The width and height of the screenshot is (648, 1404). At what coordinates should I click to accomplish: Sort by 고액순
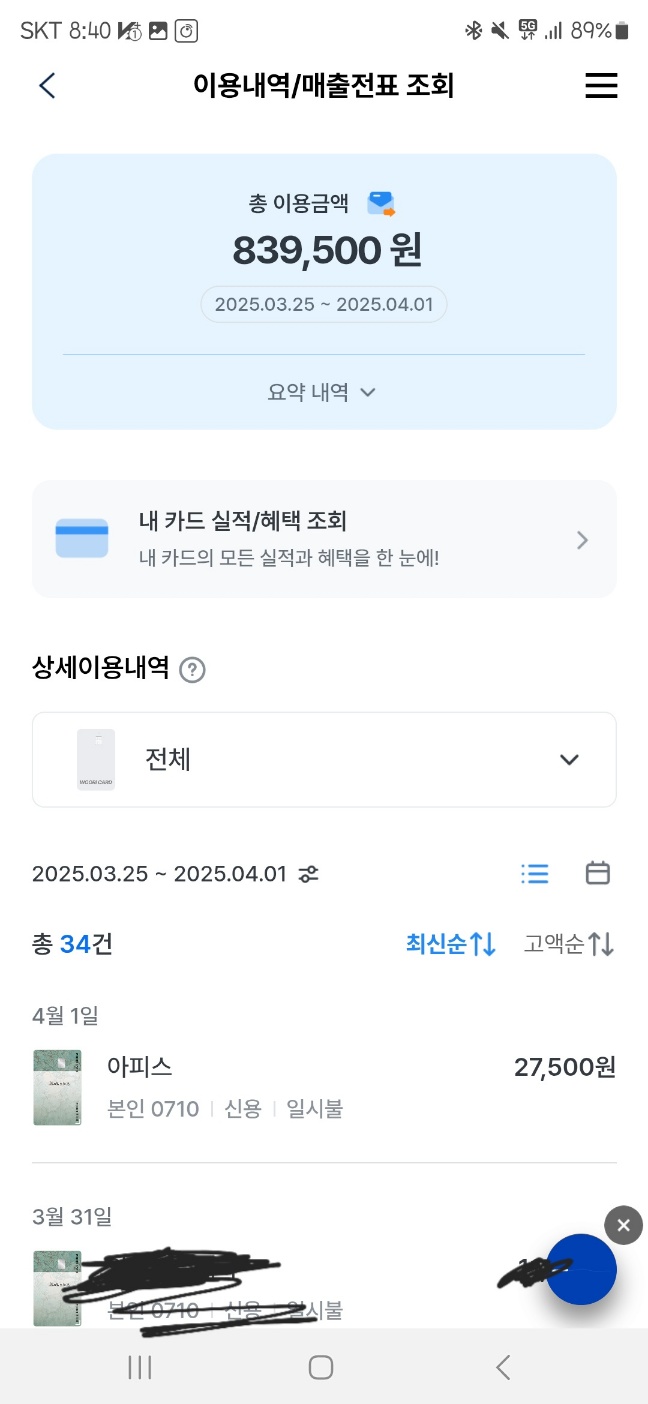pyautogui.click(x=569, y=944)
